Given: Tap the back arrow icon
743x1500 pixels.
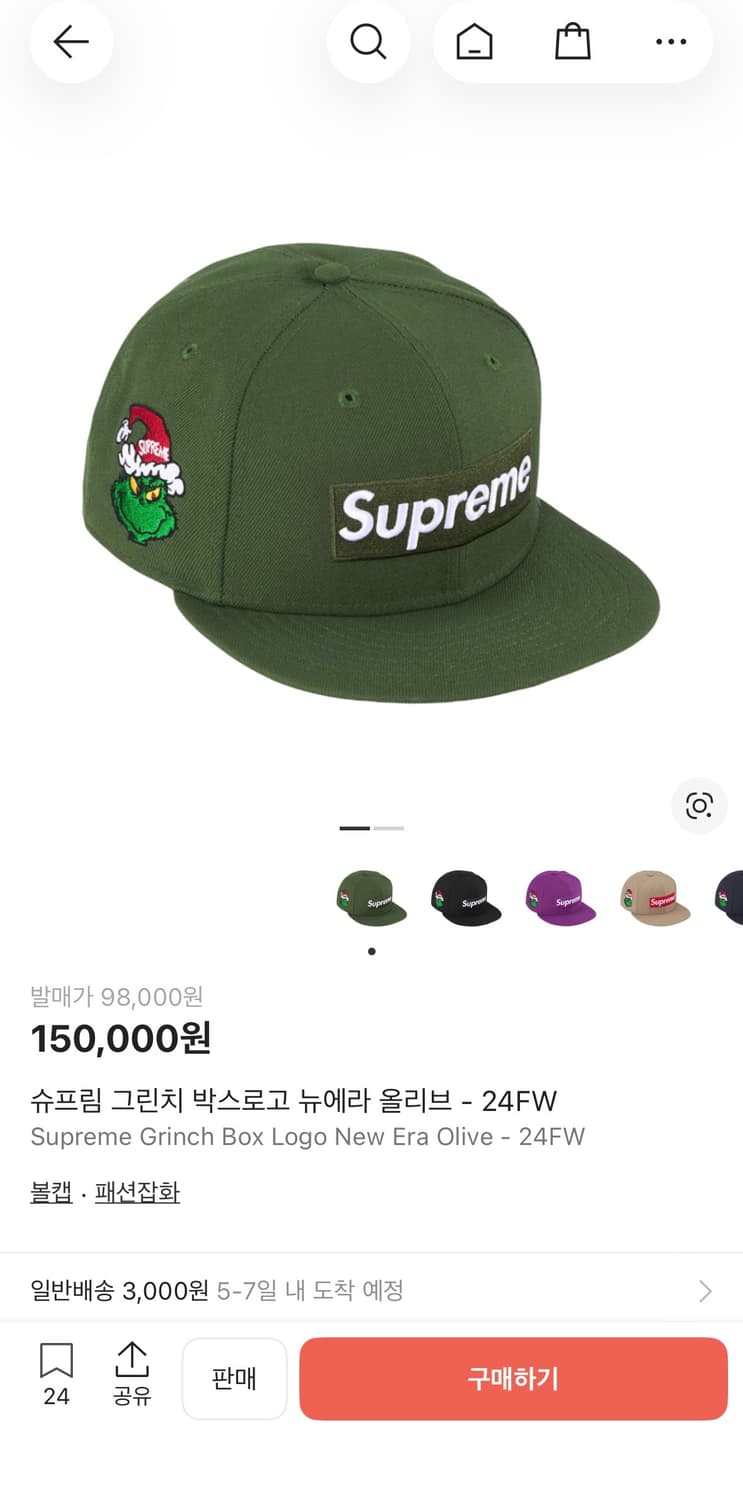Looking at the screenshot, I should [70, 42].
